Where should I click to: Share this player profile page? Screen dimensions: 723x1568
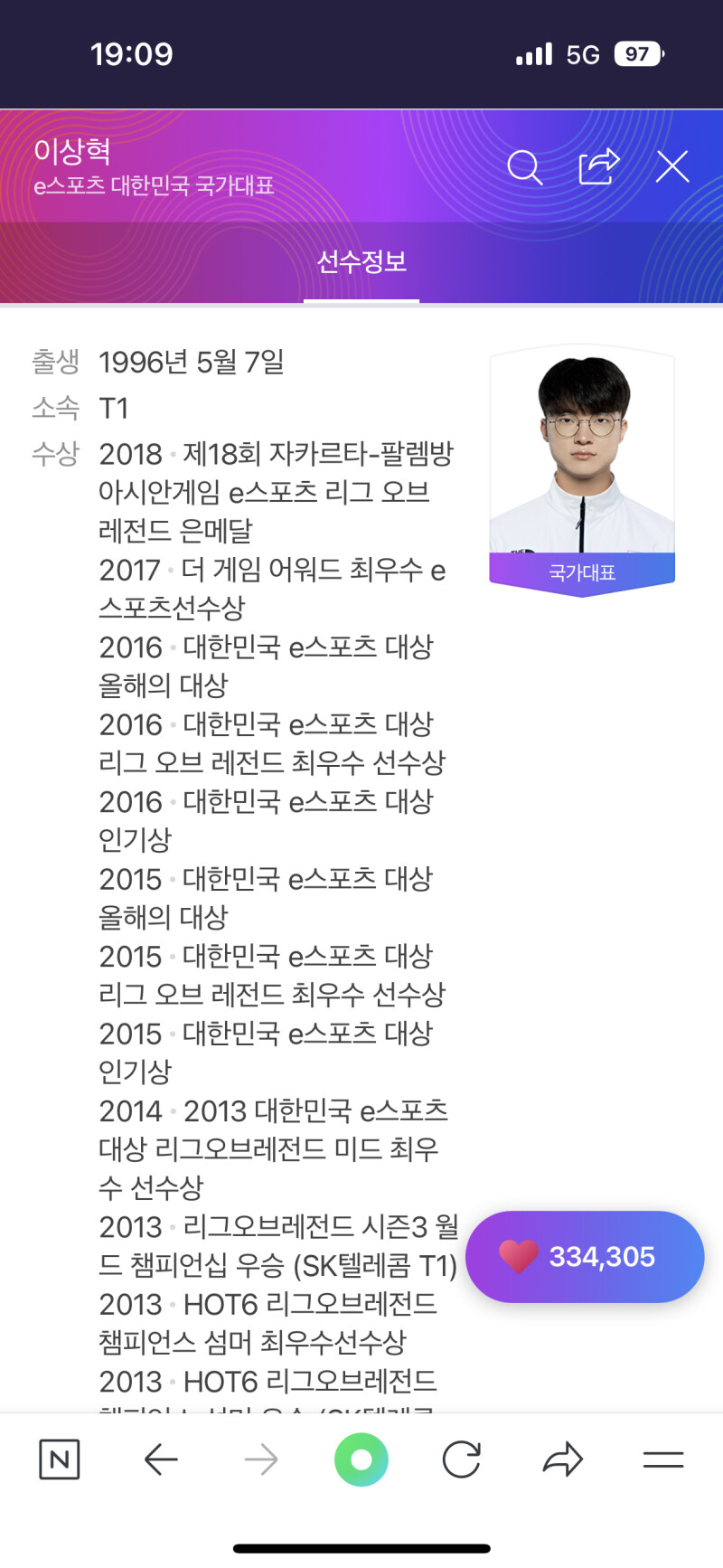click(598, 166)
